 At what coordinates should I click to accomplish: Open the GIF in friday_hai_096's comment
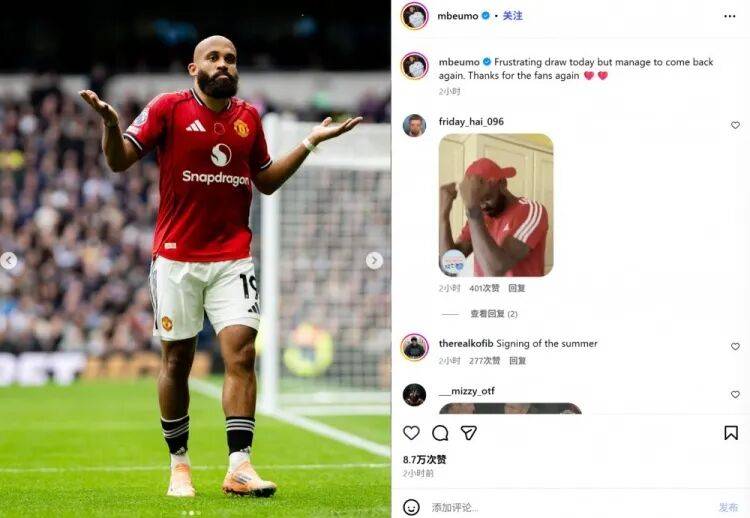(x=496, y=205)
